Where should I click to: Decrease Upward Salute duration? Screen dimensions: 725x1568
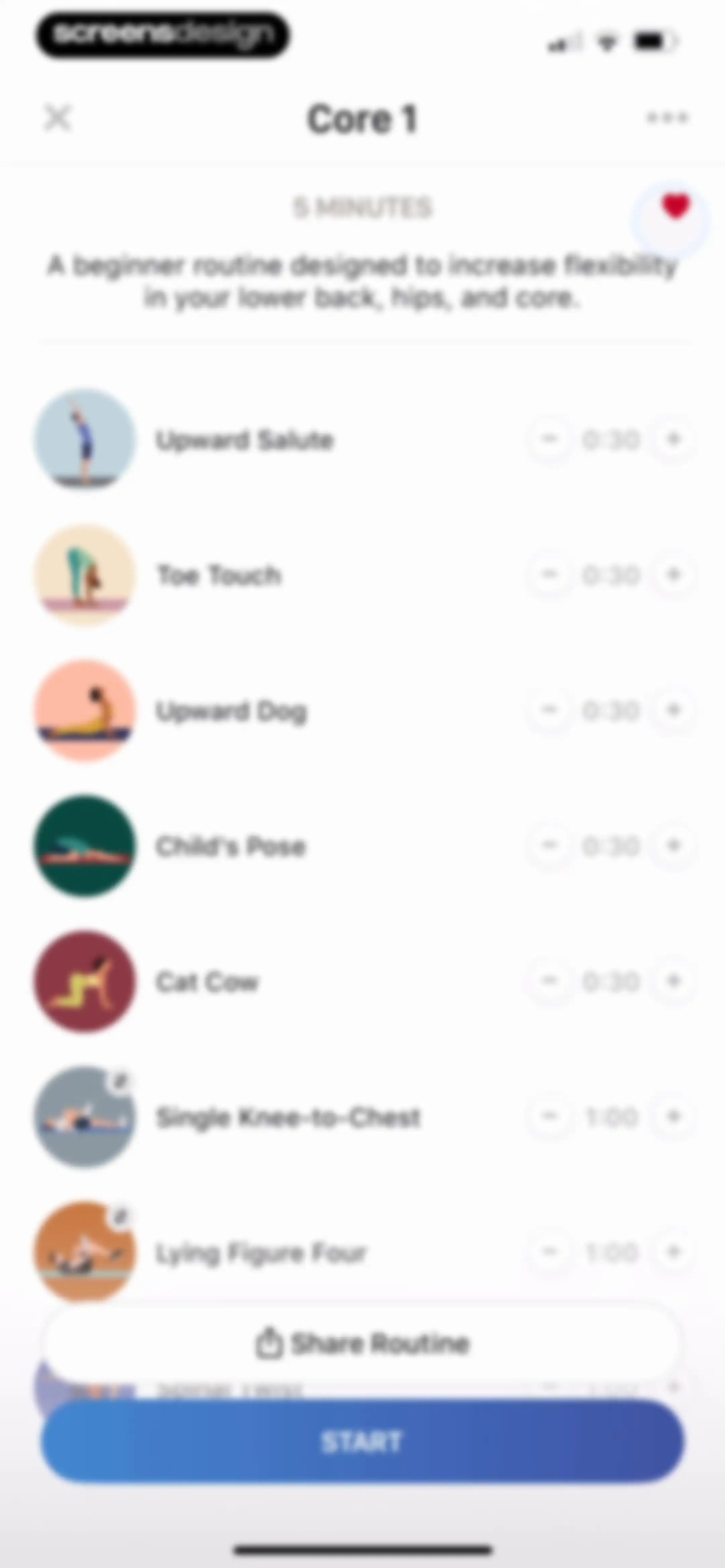click(x=550, y=439)
